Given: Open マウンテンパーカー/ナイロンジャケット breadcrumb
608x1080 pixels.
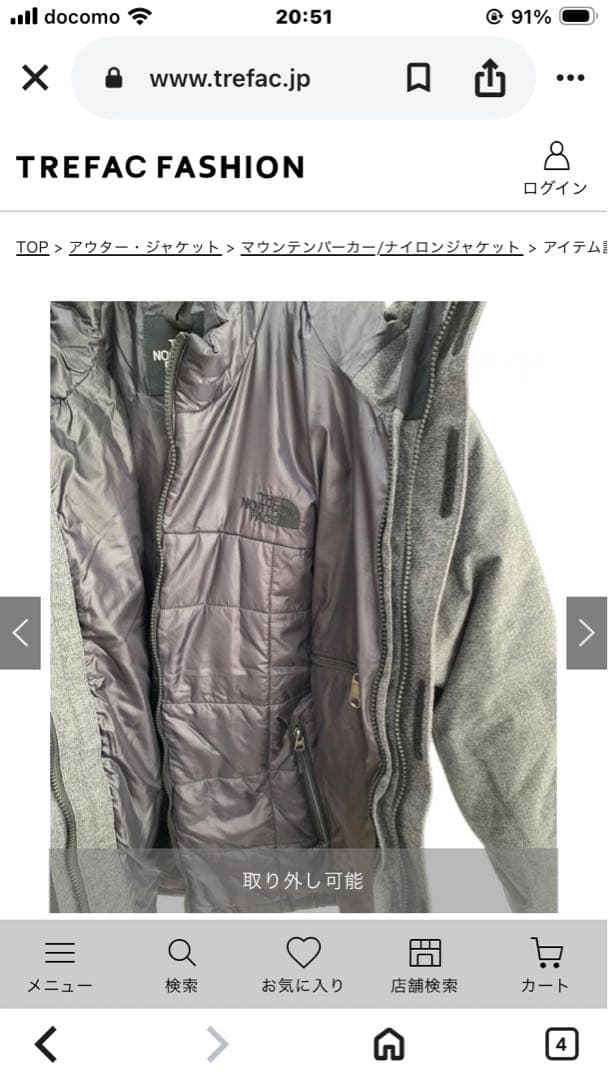Looking at the screenshot, I should coord(381,247).
